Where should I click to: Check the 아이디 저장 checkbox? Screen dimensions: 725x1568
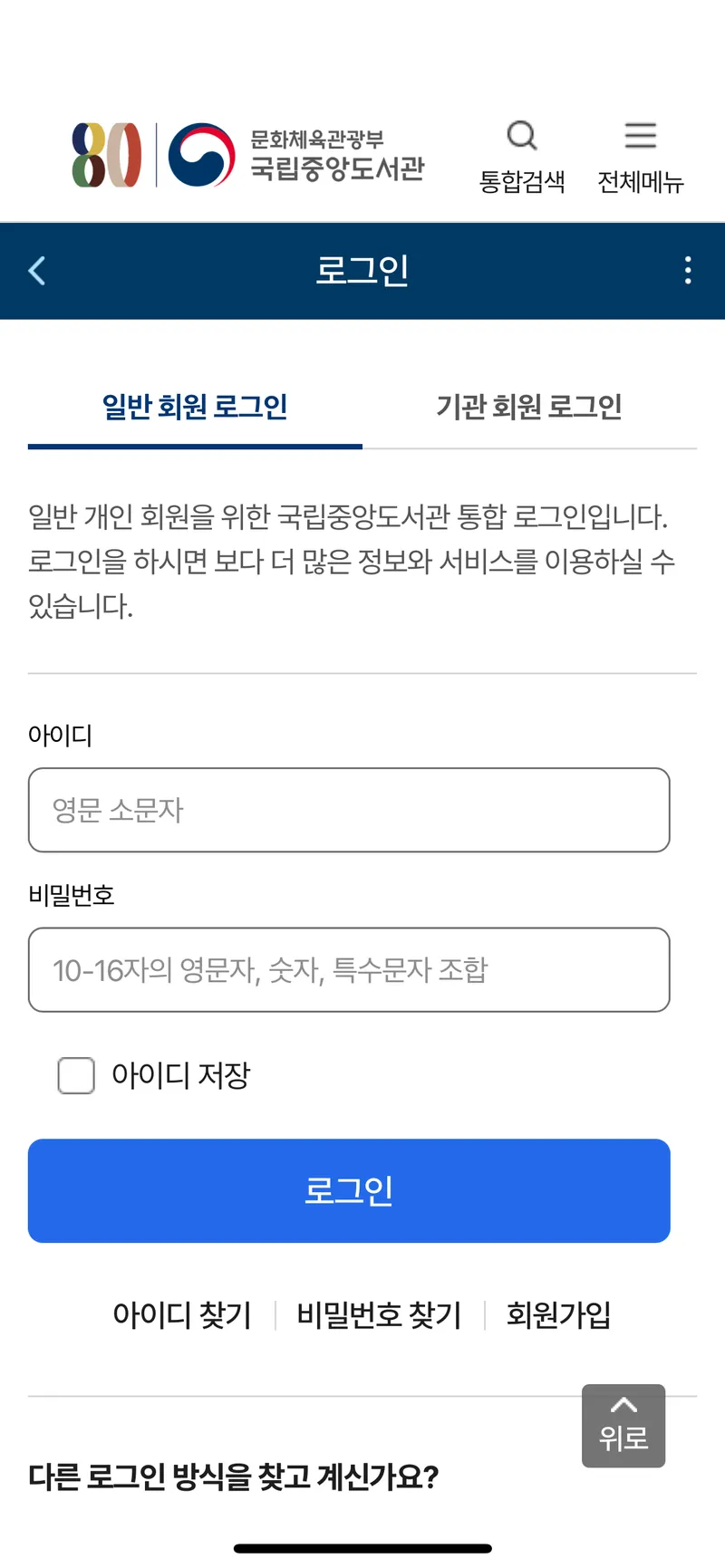tap(76, 1075)
